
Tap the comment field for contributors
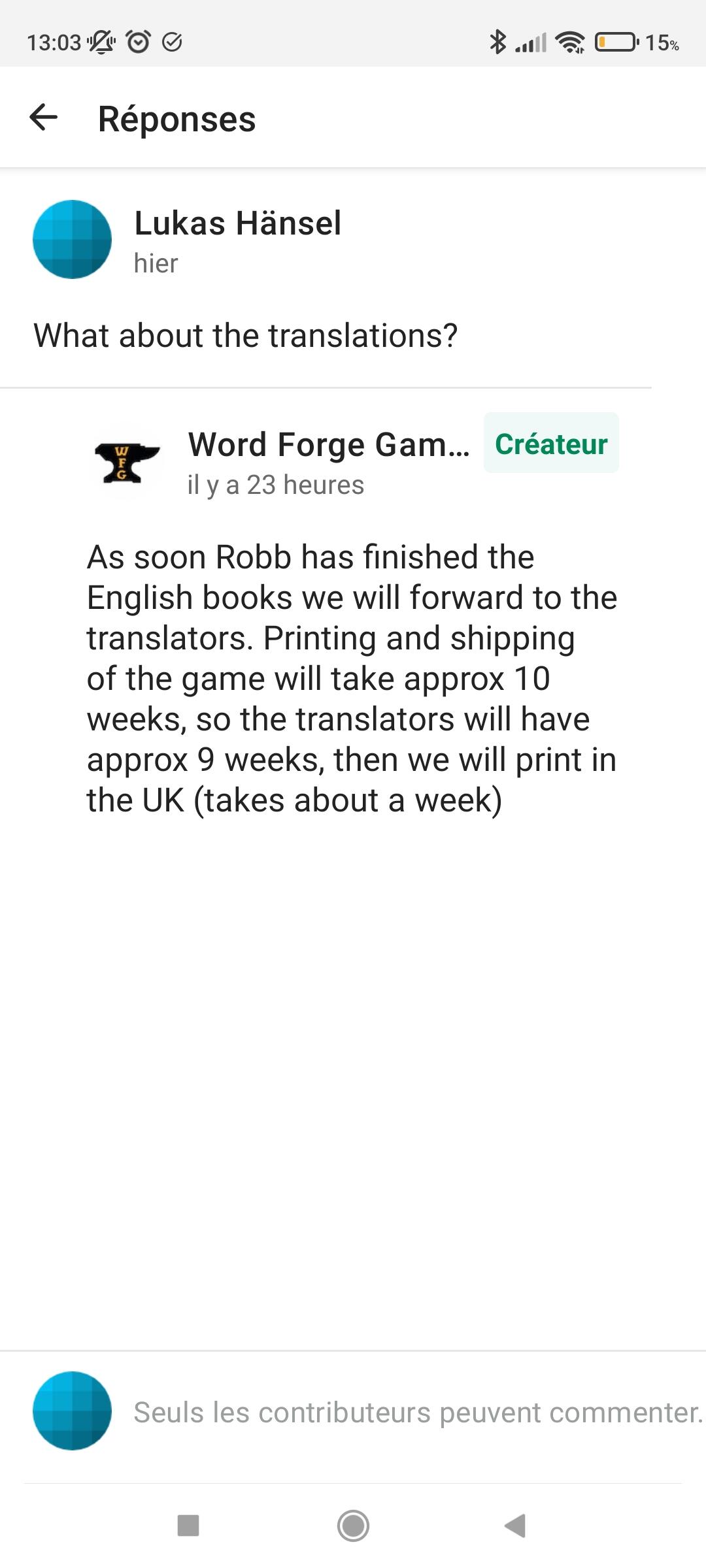pyautogui.click(x=417, y=1413)
